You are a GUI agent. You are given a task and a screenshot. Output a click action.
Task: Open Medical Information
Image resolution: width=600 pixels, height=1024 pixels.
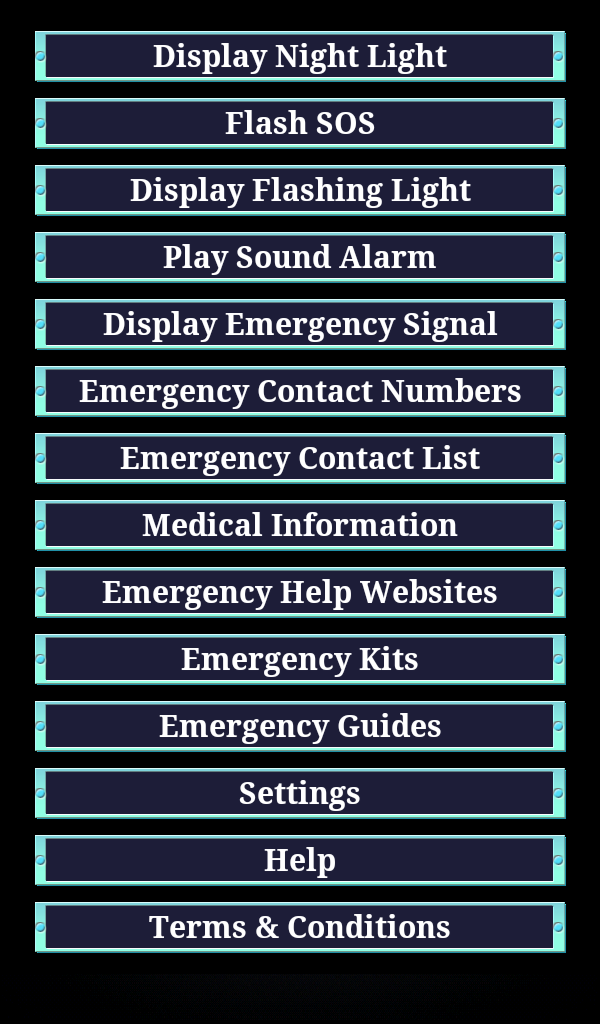[300, 525]
